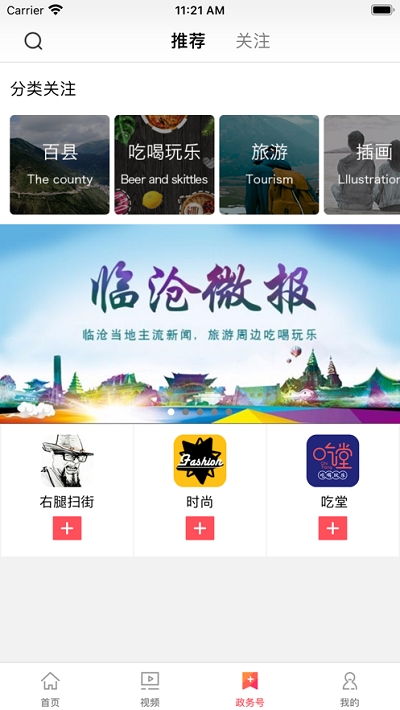Jump to the second banner page dot

pyautogui.click(x=185, y=412)
